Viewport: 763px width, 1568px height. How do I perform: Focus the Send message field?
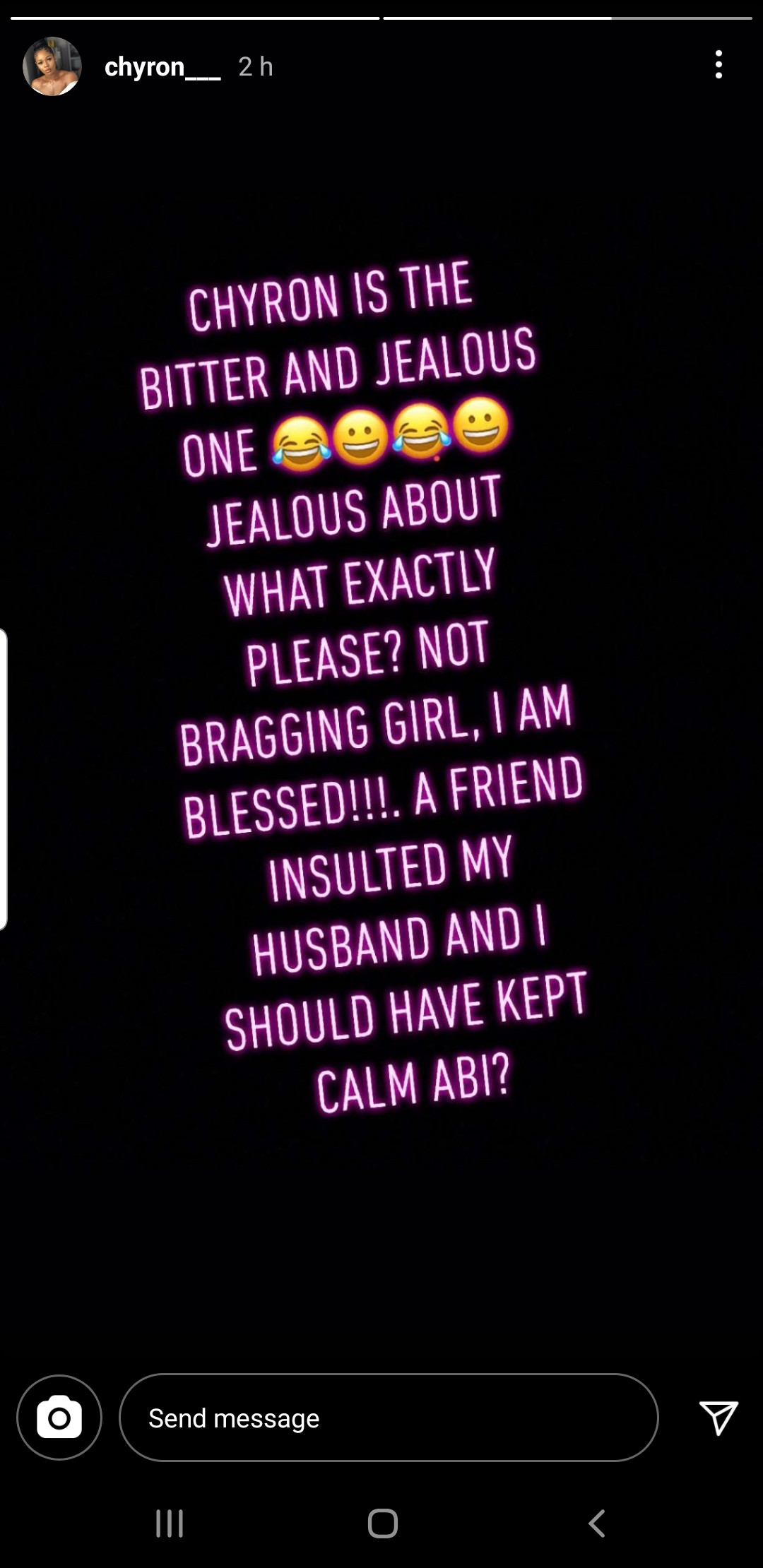click(389, 1418)
